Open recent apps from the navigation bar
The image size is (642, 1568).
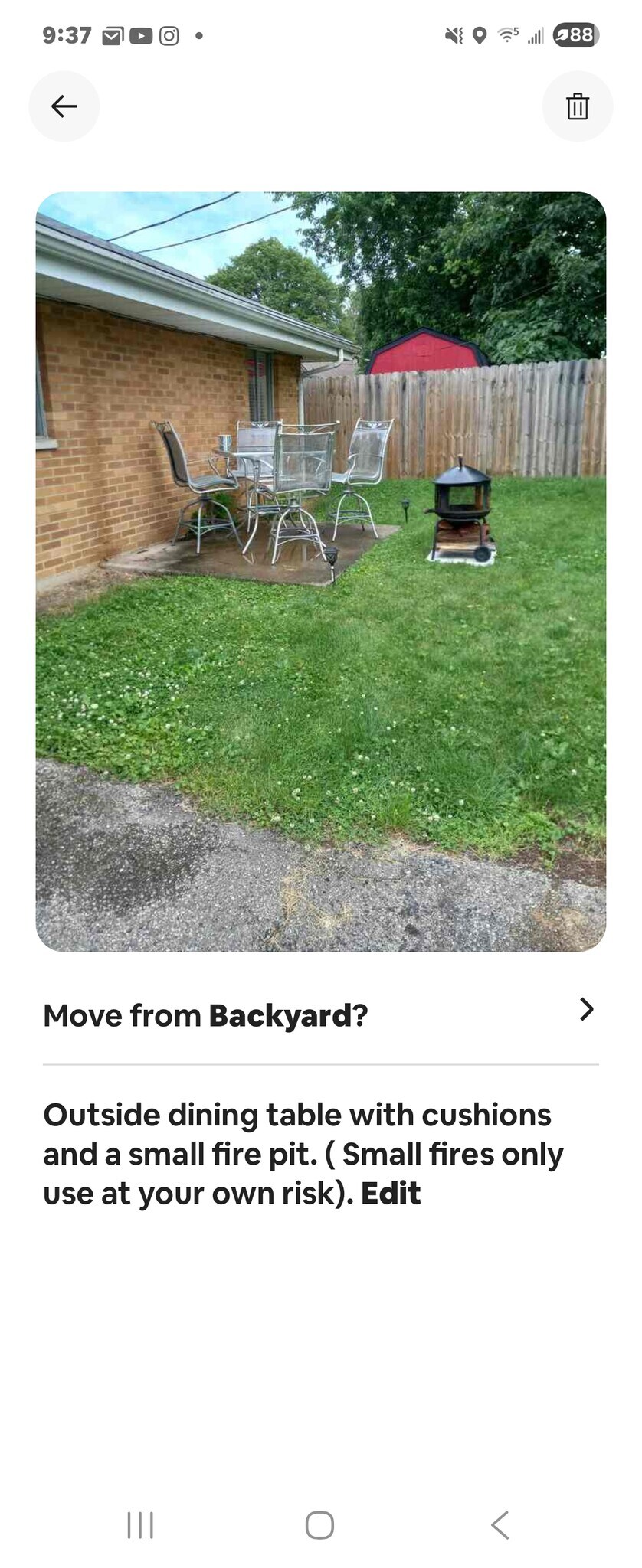140,1524
